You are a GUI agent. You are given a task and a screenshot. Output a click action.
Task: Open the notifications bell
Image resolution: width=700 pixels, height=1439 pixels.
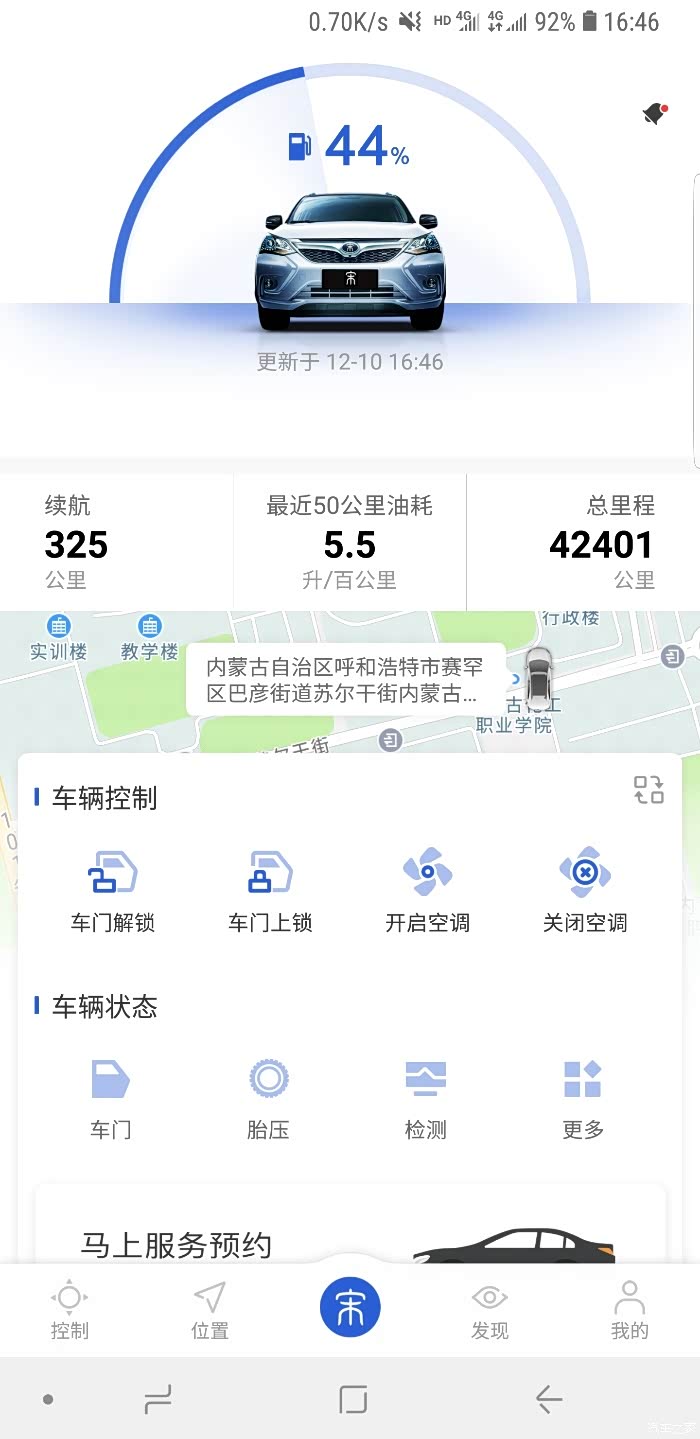(x=654, y=114)
